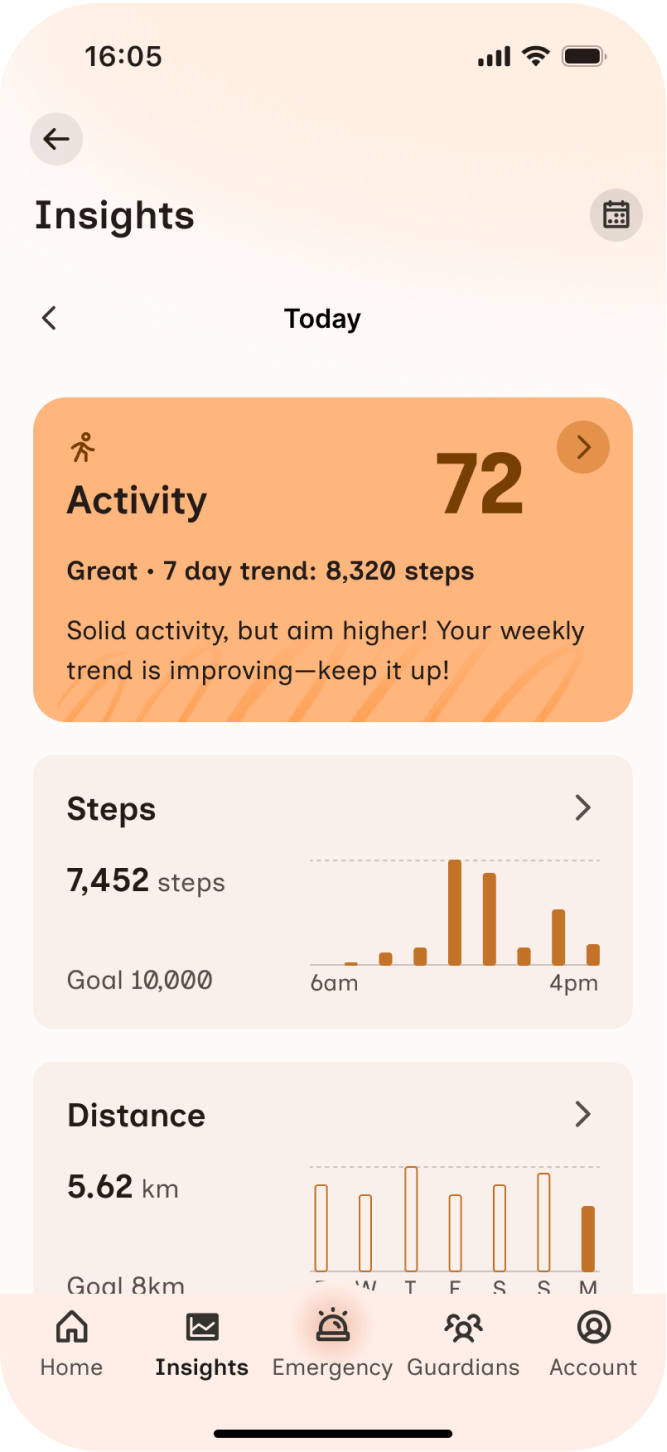
Task: Open Activity score details arrow
Action: [x=583, y=447]
